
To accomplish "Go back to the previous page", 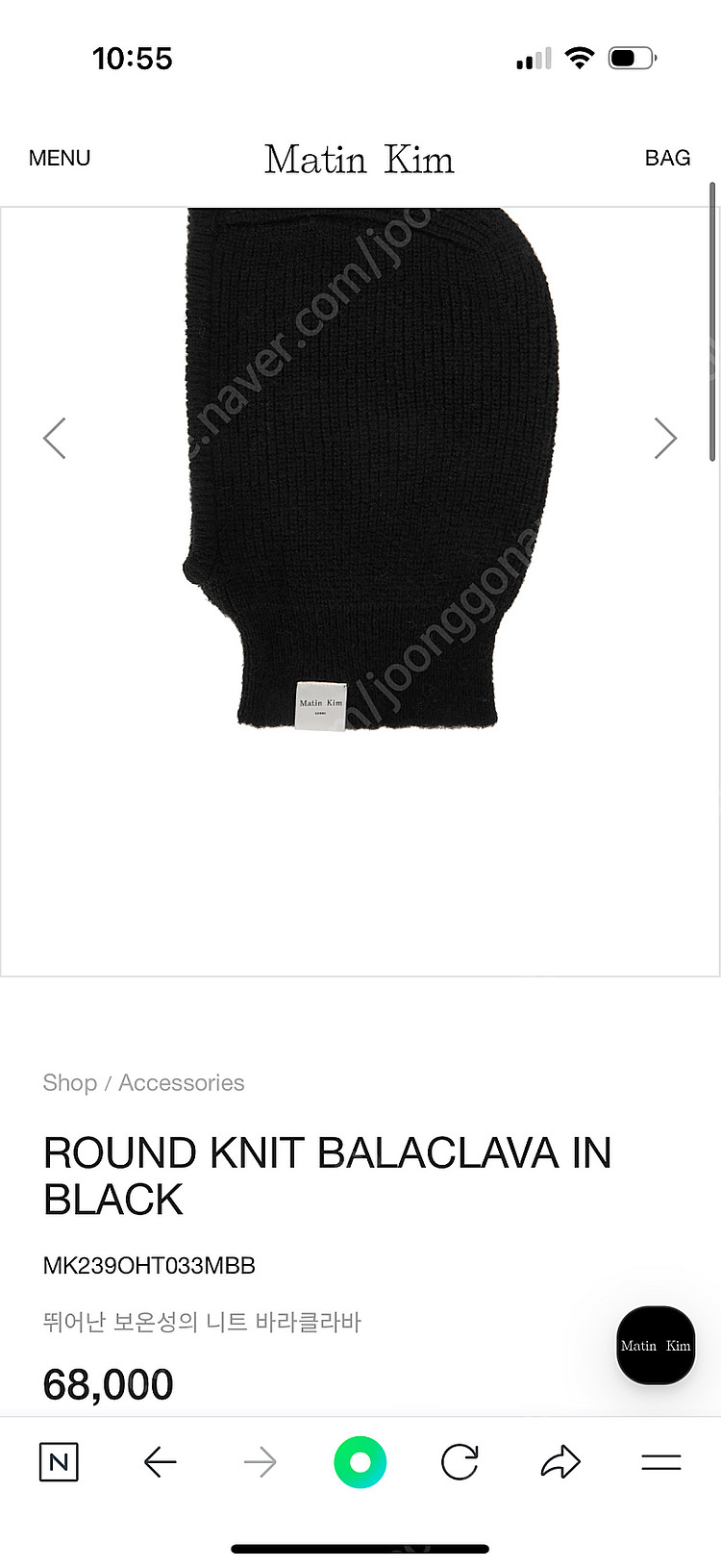I will [160, 1462].
